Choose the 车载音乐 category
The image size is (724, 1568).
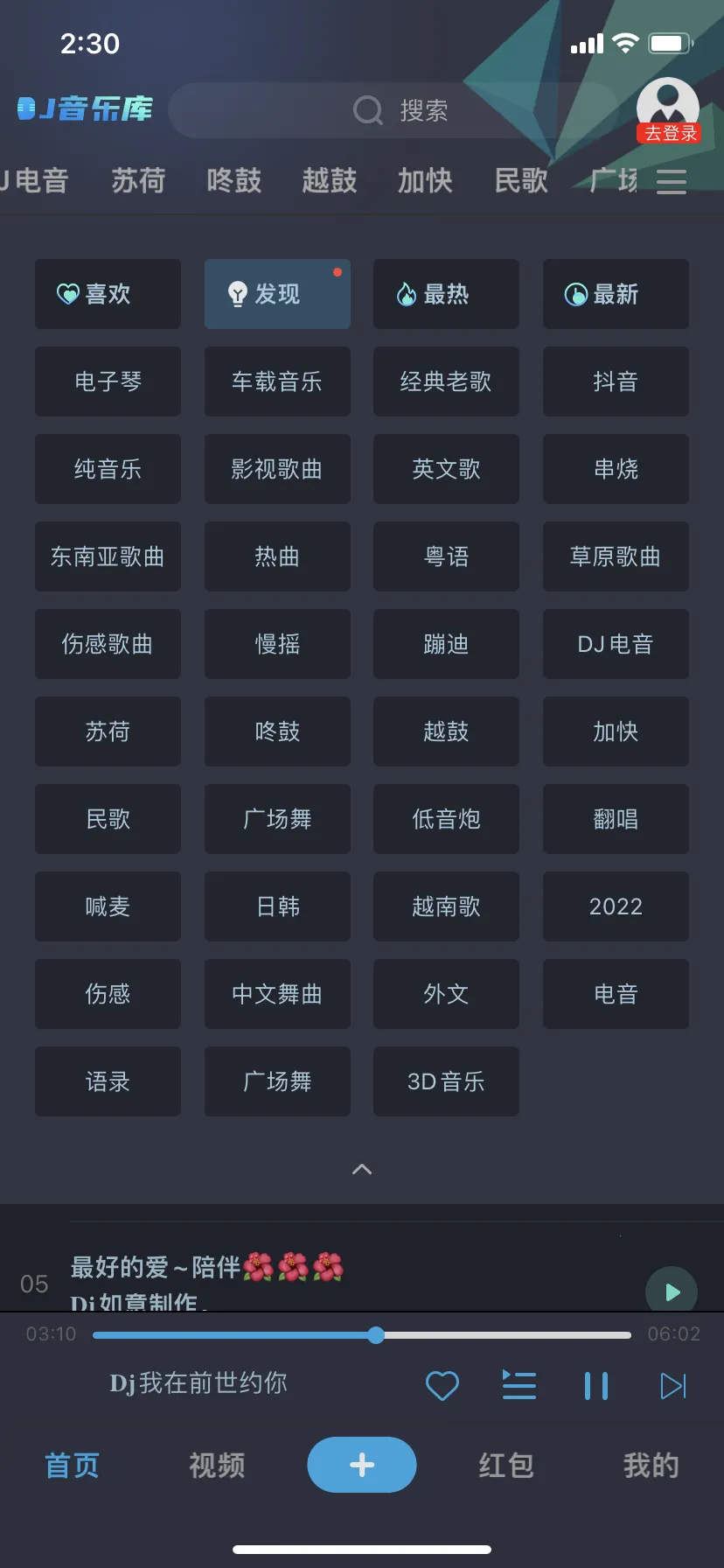coord(277,381)
